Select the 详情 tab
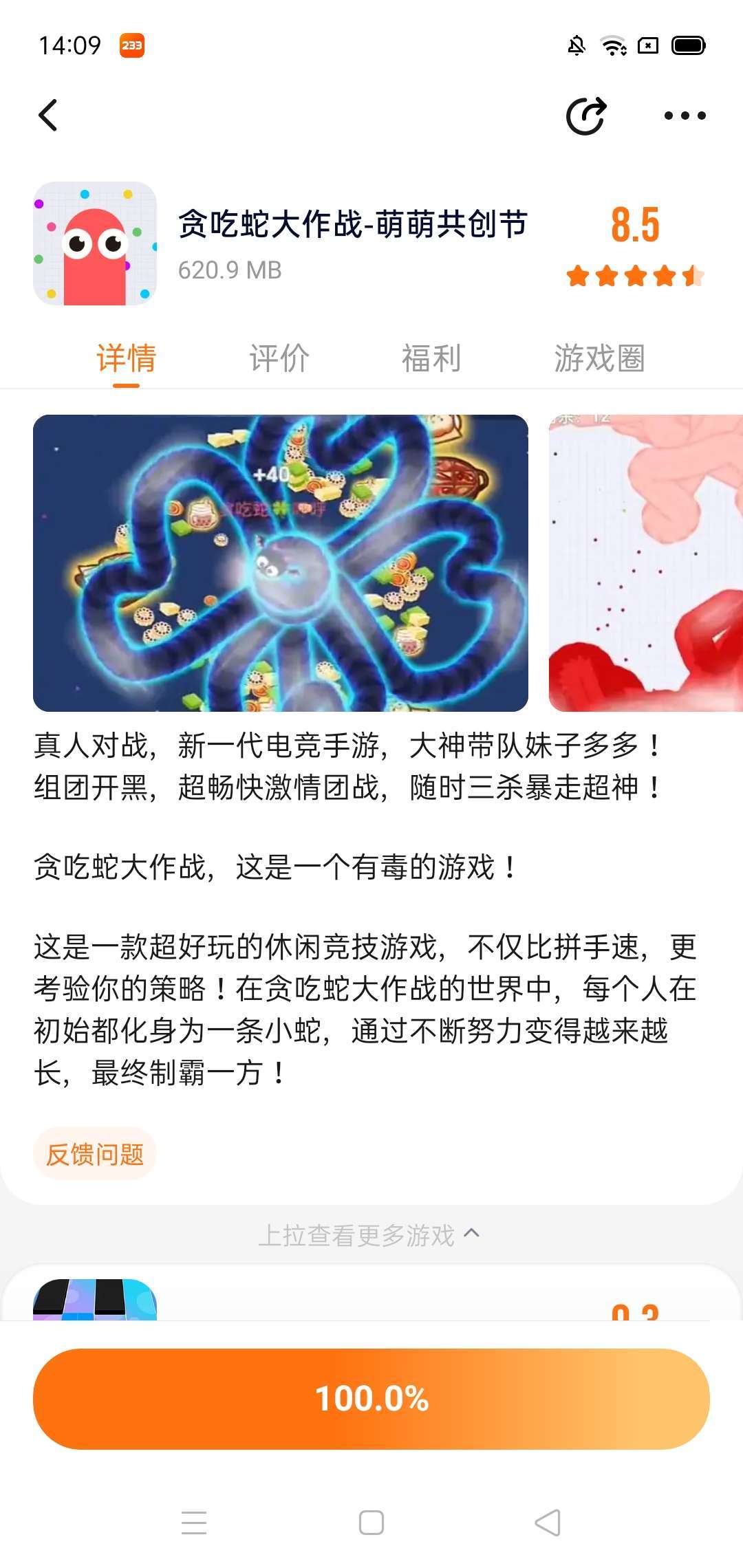Screen dimensions: 743x1568 [126, 358]
